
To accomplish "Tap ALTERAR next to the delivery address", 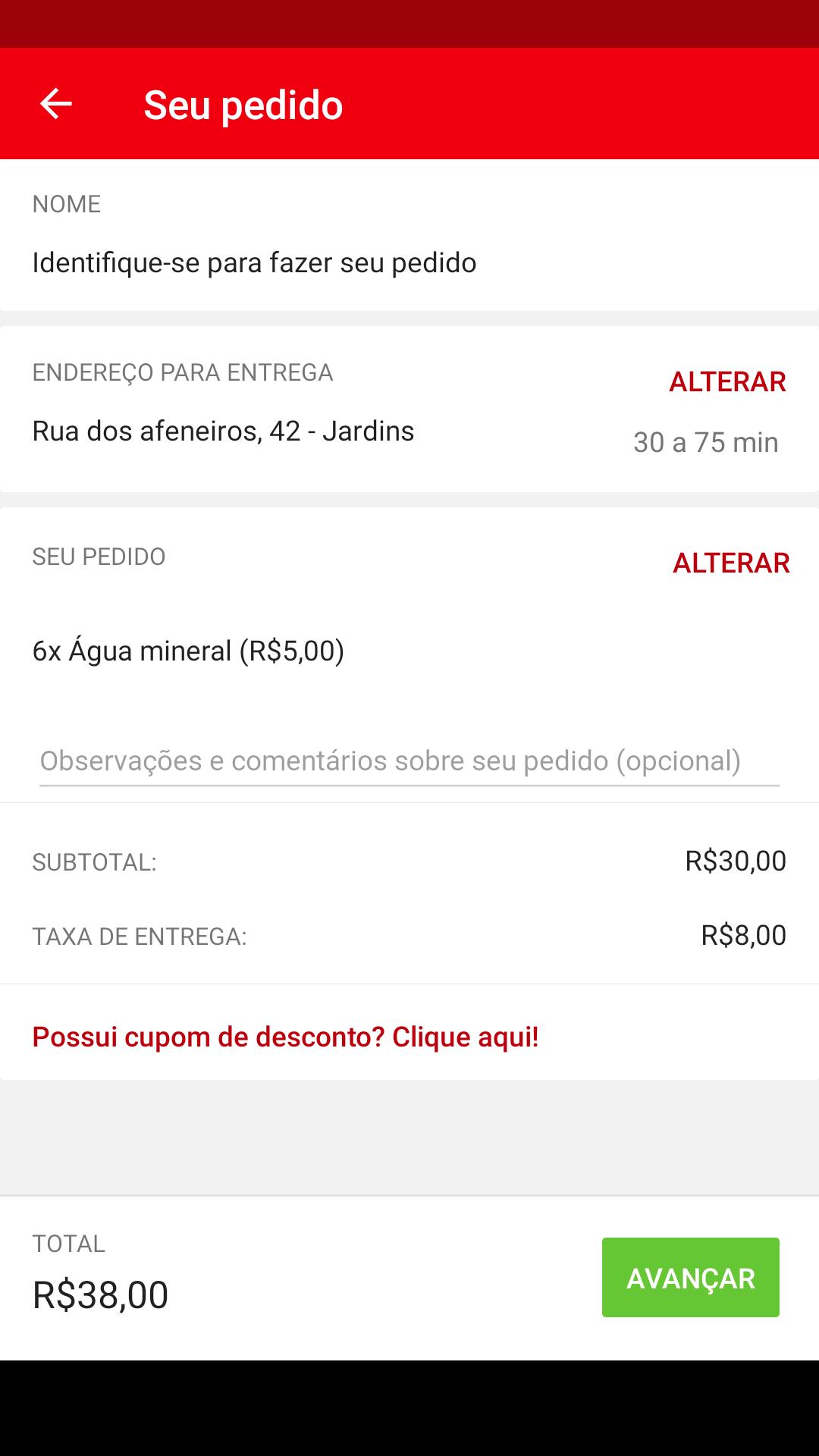I will [726, 381].
